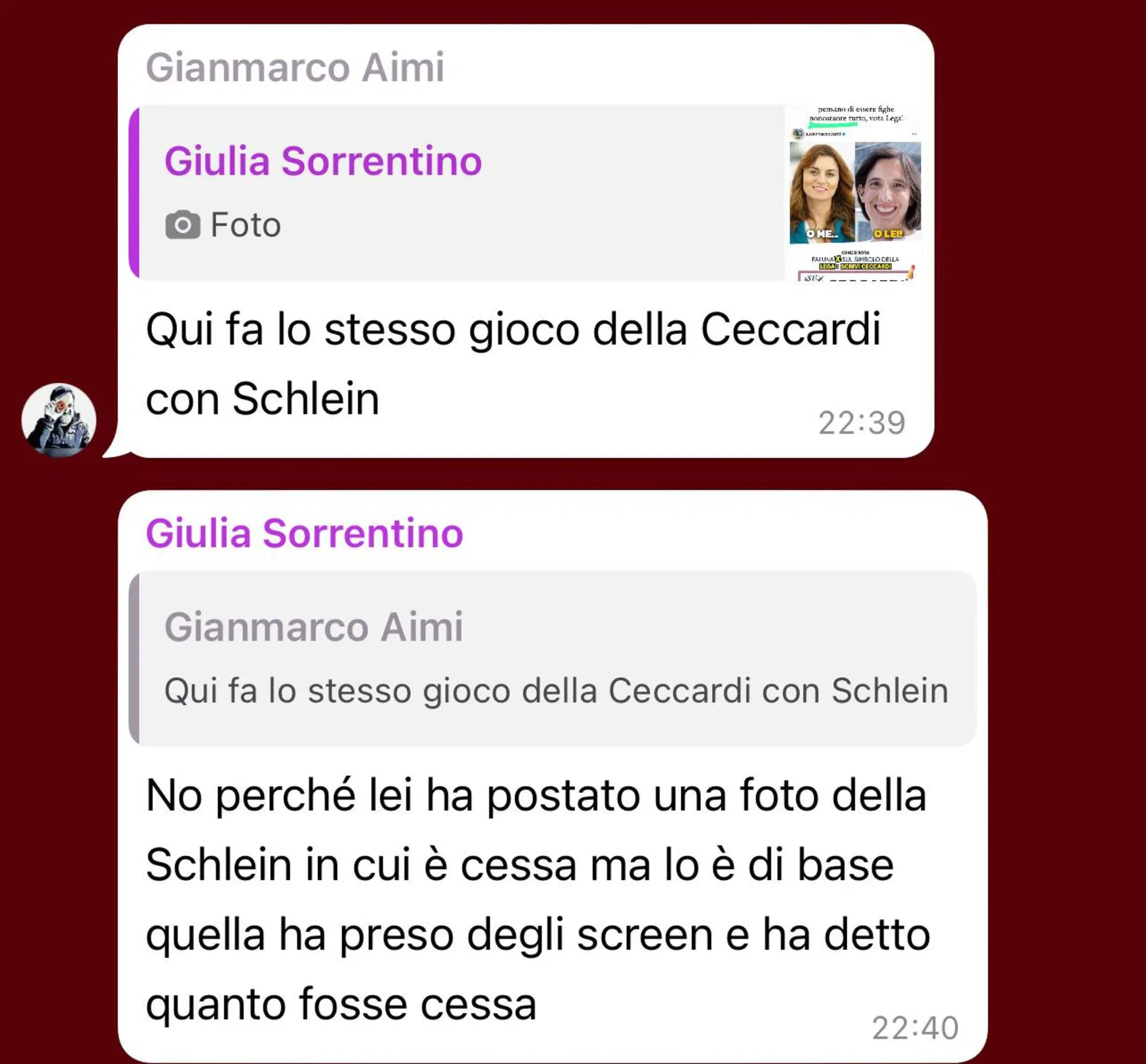Open Gianmarco Aimi's profile picture avatar

[59, 420]
